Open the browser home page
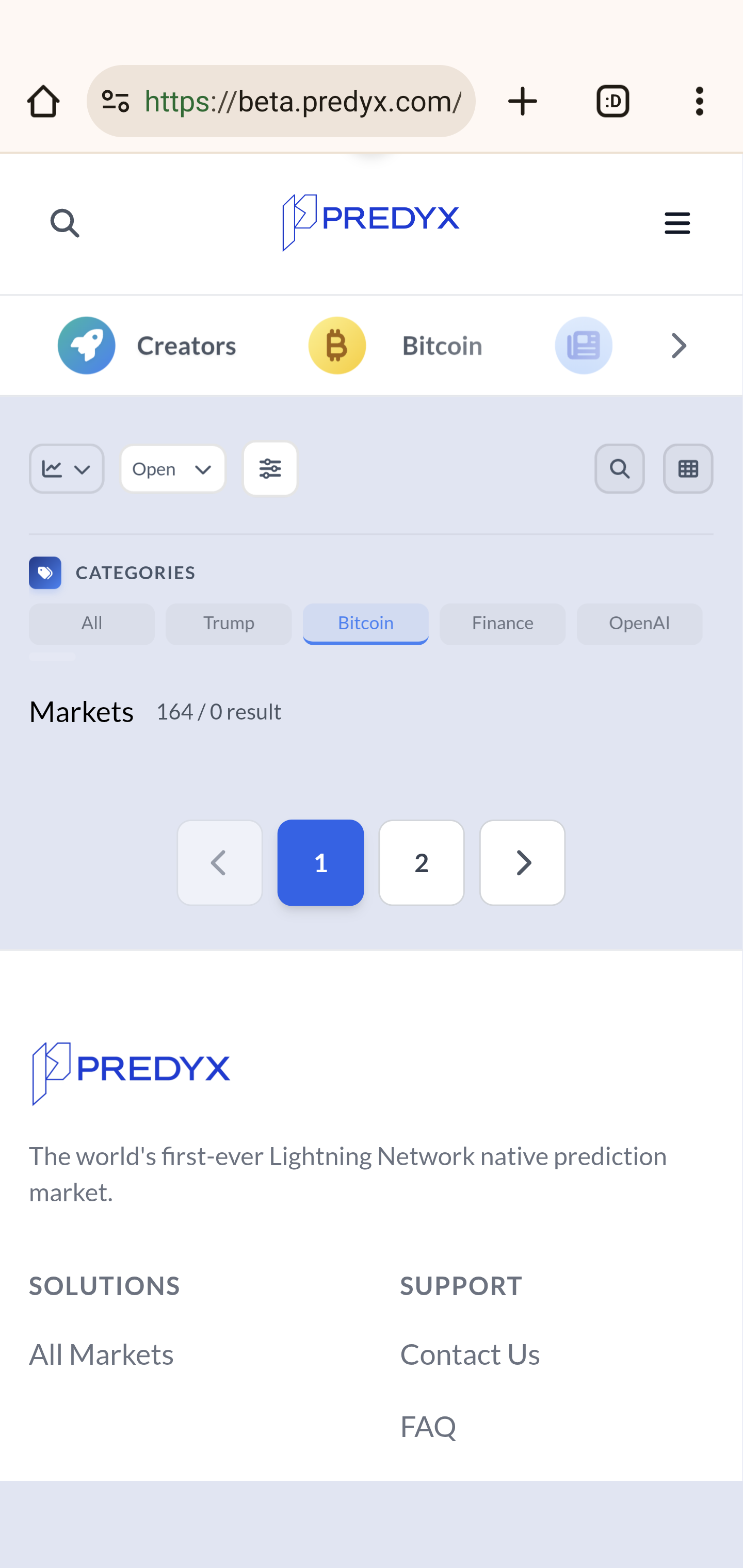Screen dimensions: 743x1568 pos(43,101)
